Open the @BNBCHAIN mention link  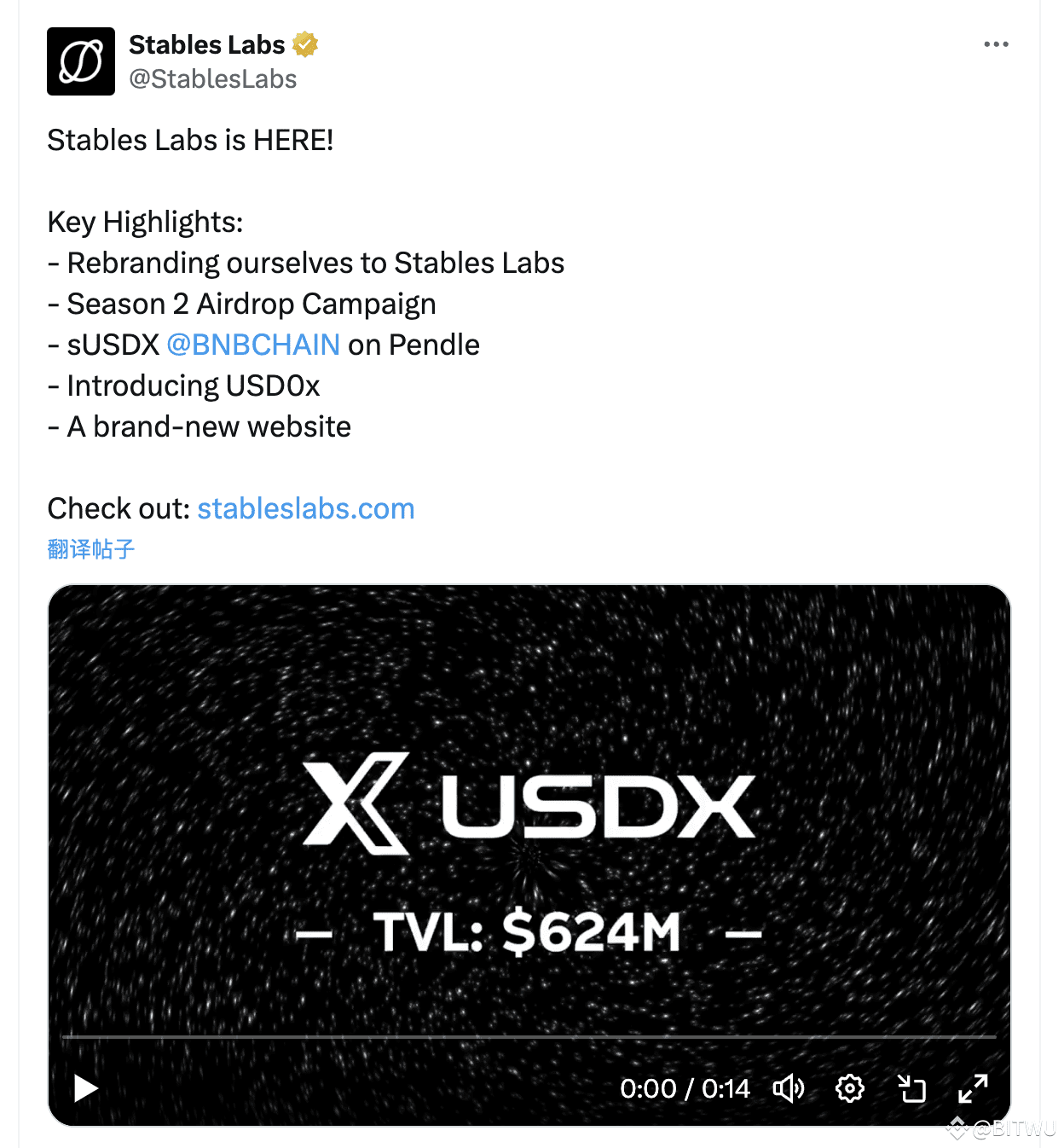[254, 345]
